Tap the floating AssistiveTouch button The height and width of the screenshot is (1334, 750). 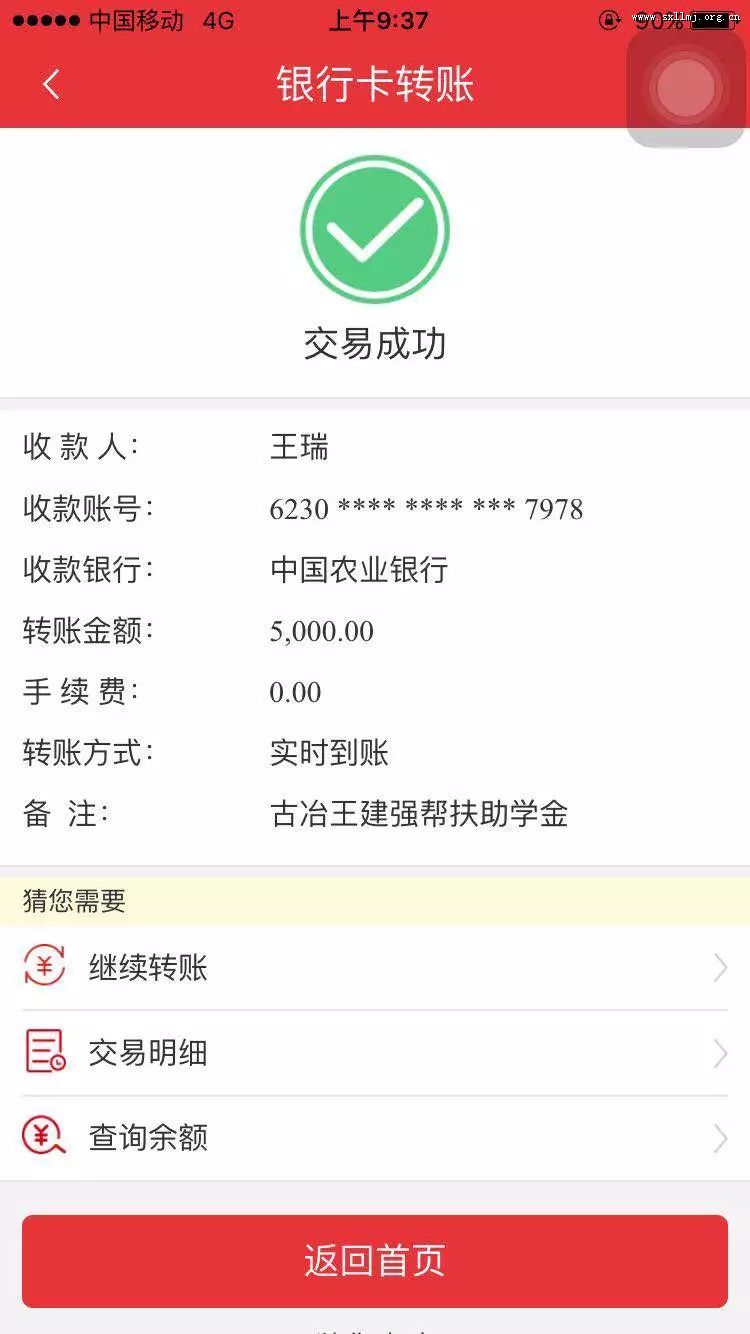(686, 88)
